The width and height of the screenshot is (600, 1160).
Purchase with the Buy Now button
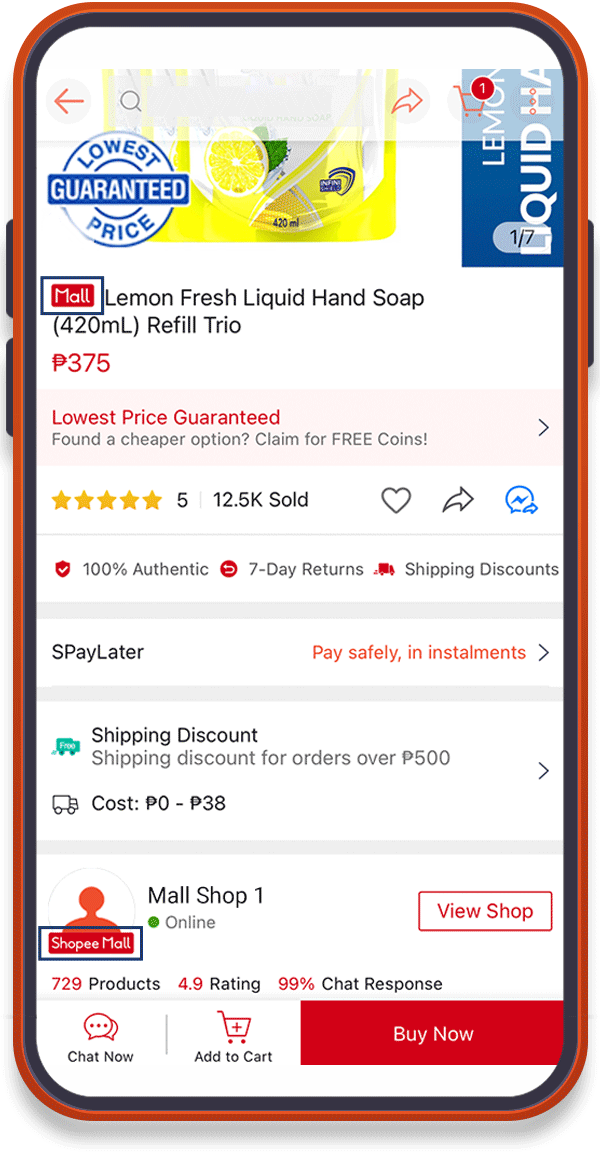pyautogui.click(x=432, y=1035)
